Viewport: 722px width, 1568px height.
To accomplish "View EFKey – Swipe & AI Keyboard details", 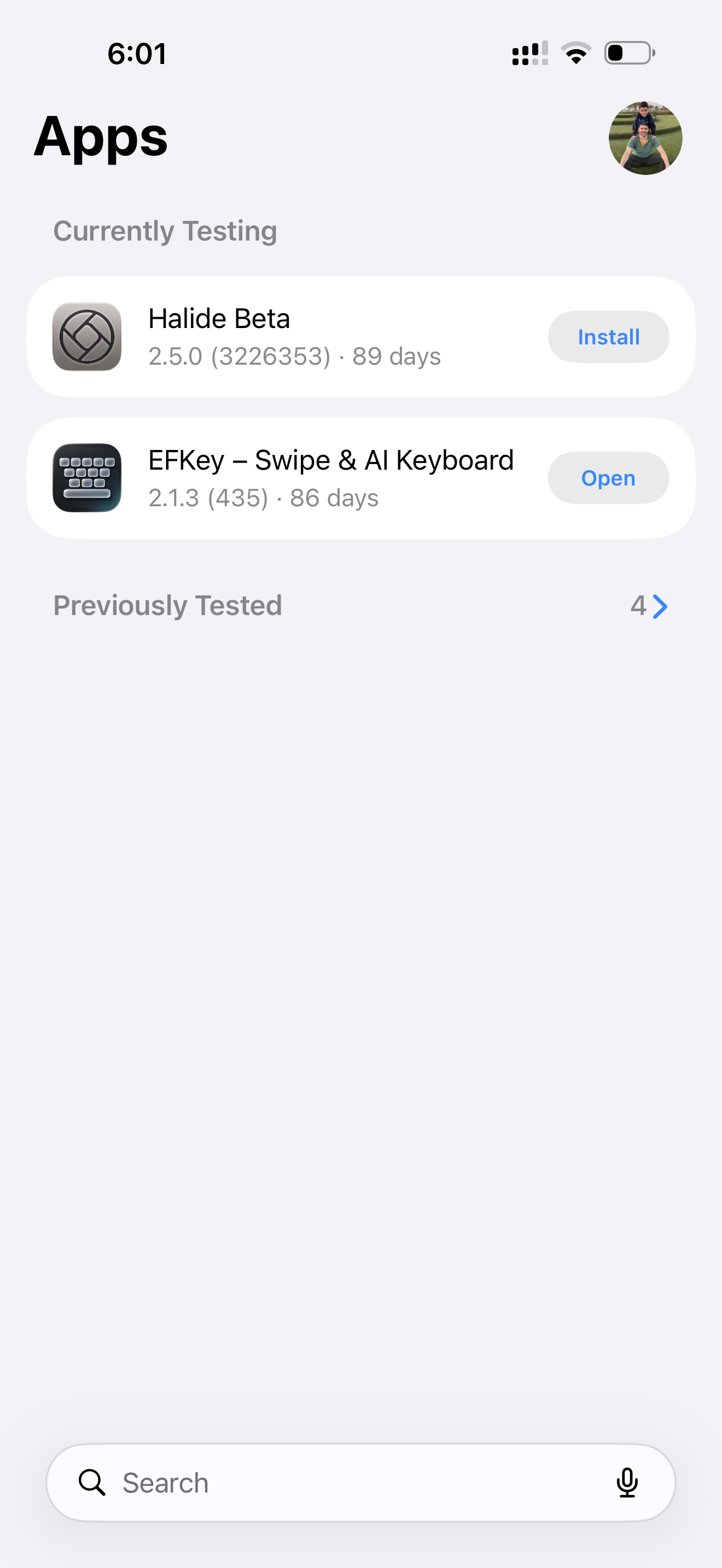I will [x=286, y=478].
